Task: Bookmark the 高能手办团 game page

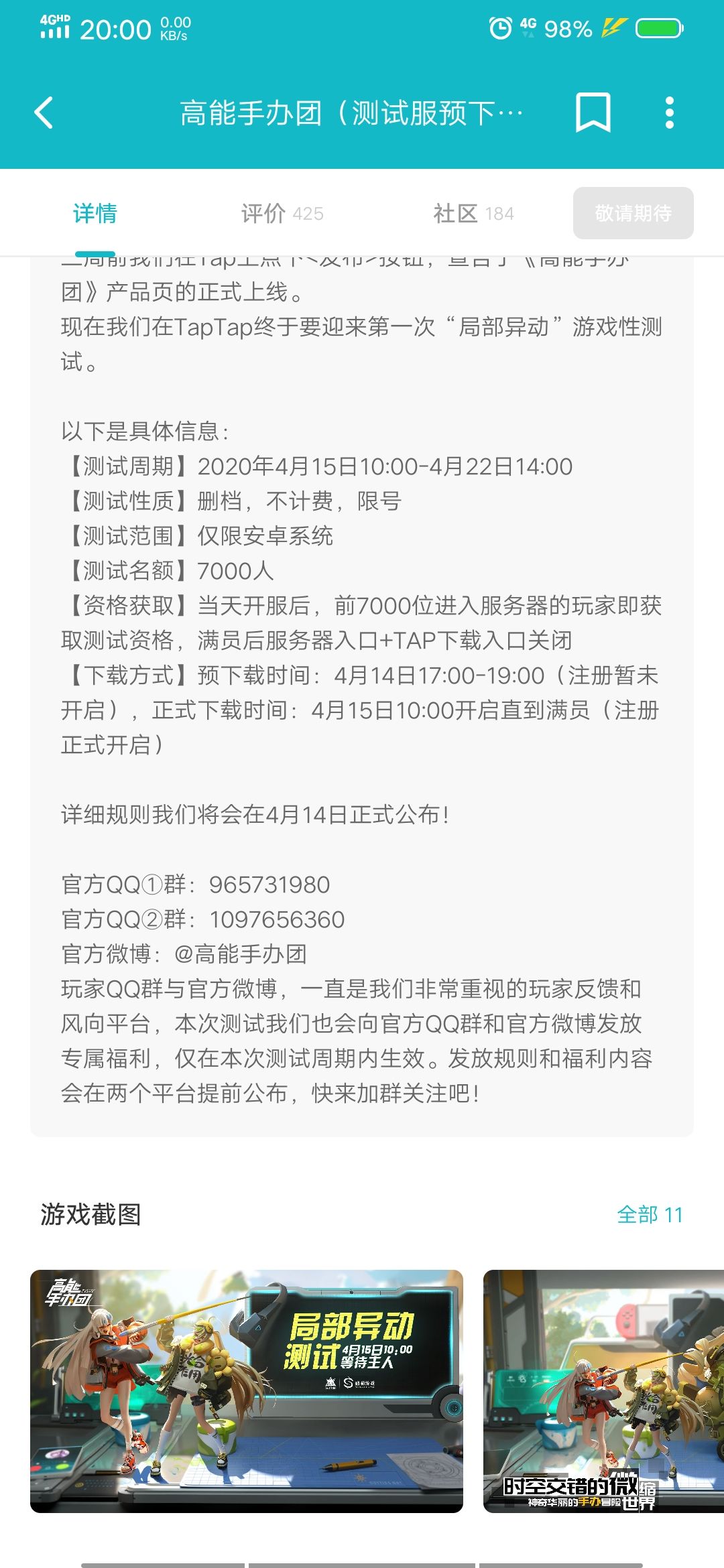Action: [x=593, y=113]
